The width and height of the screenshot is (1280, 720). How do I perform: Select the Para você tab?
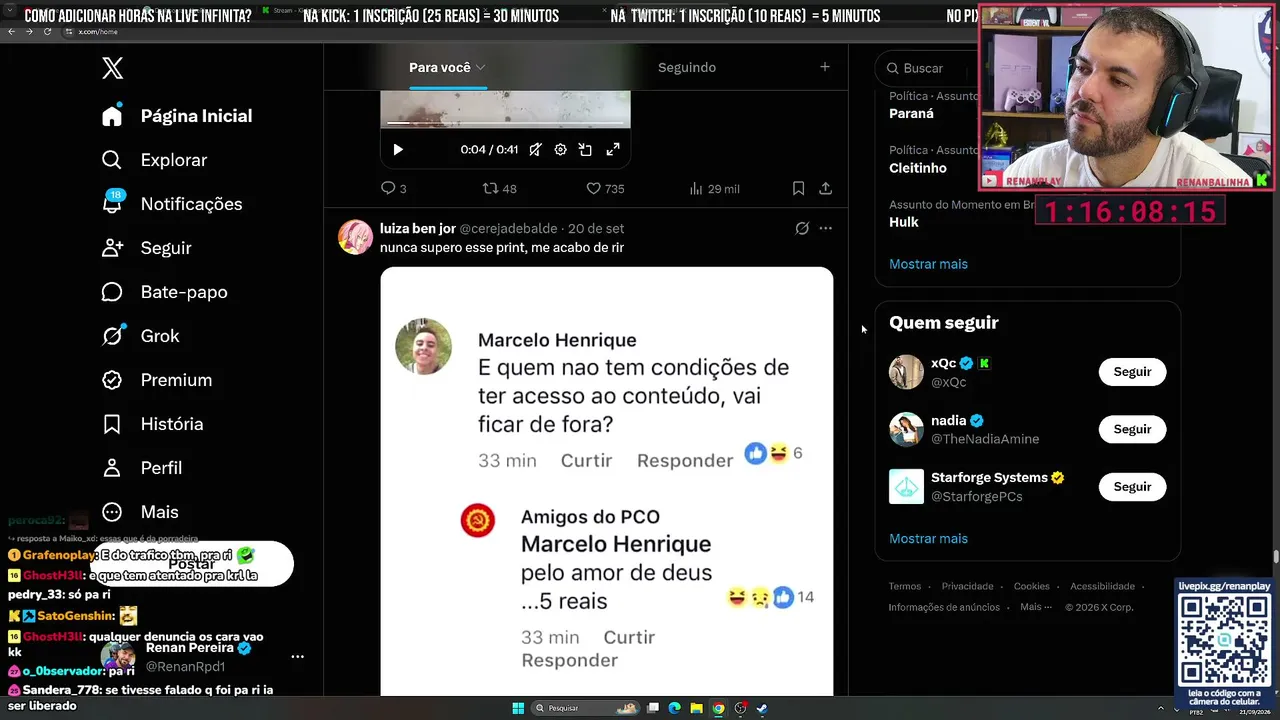tap(447, 67)
